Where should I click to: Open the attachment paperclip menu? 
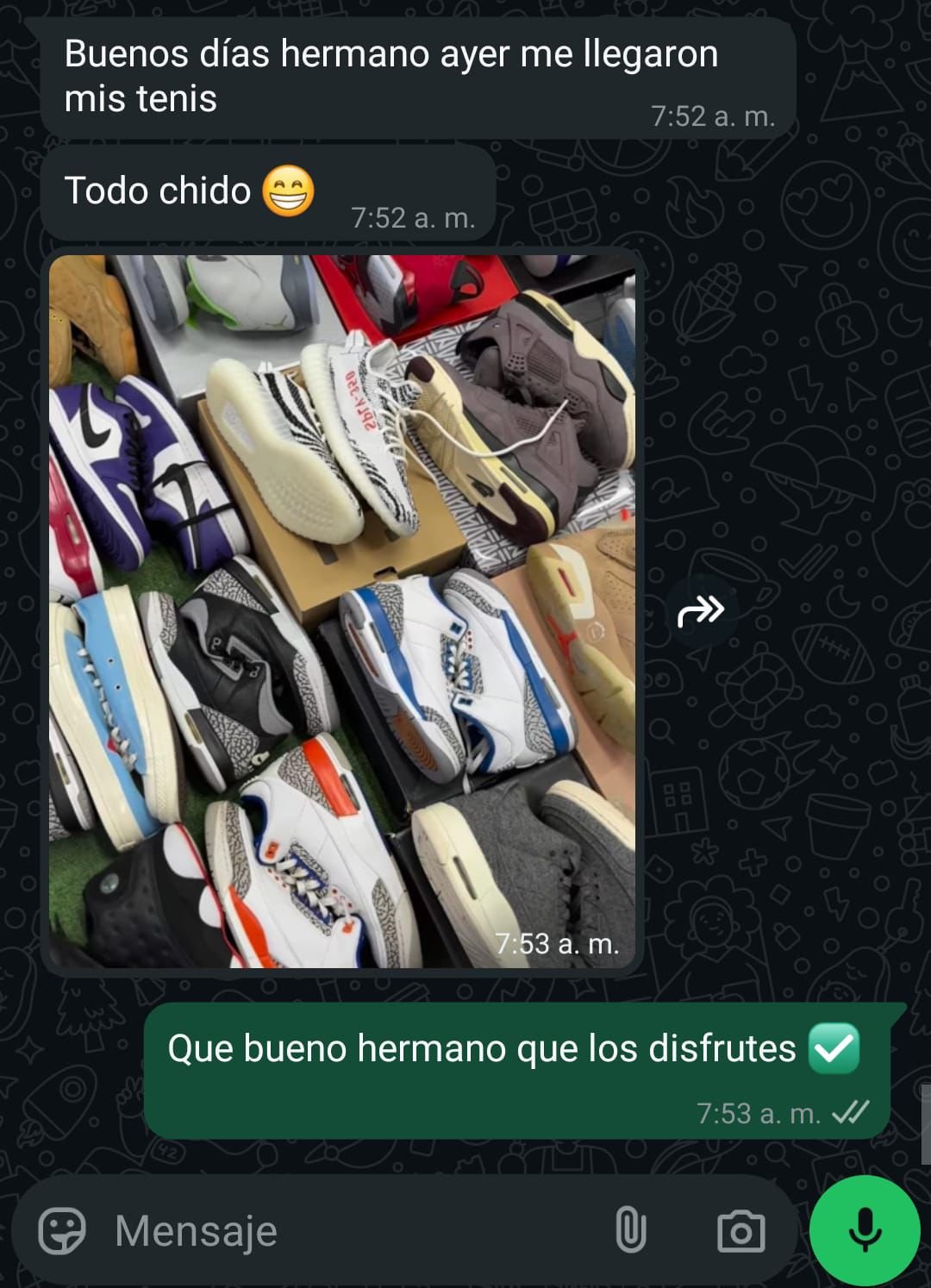[630, 1230]
